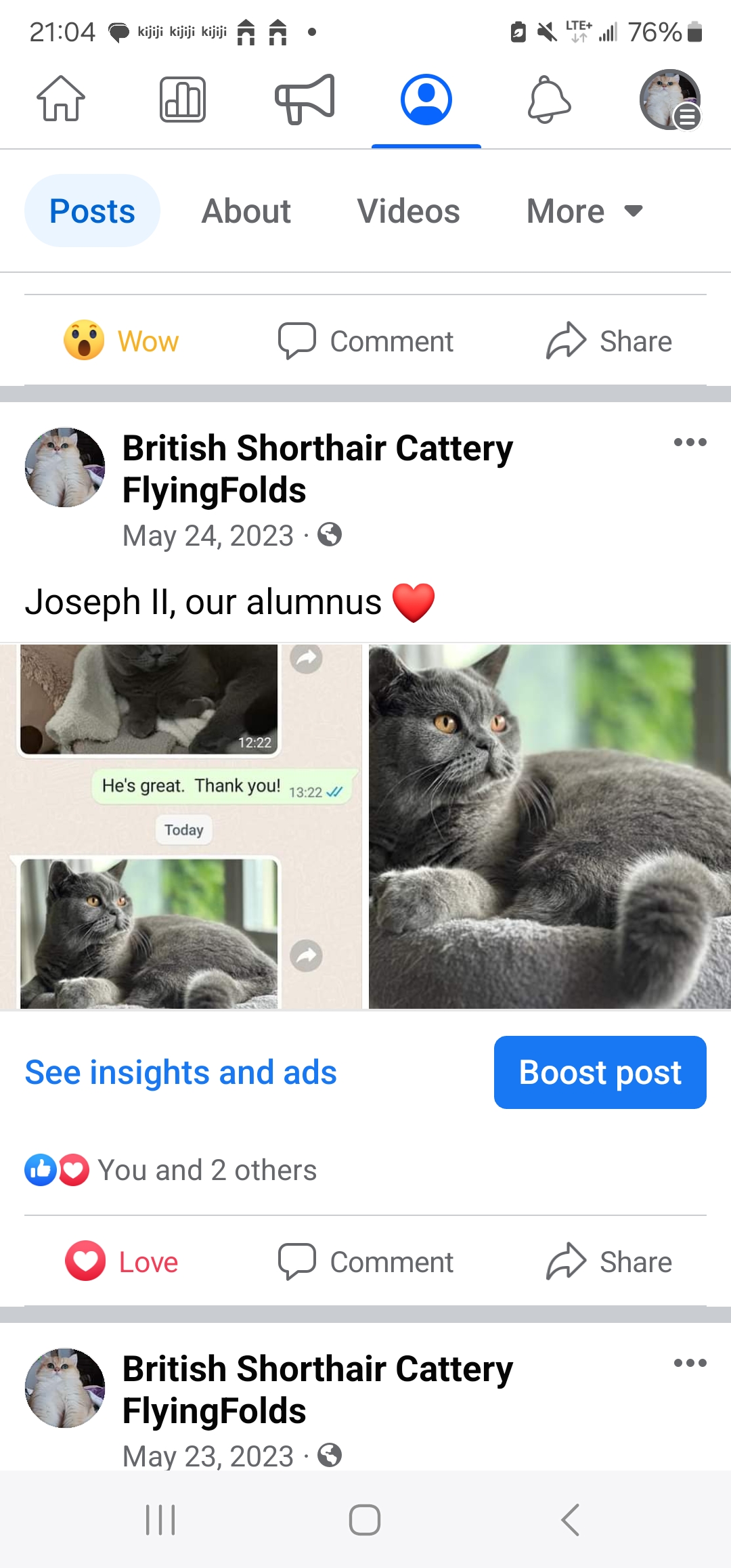Tap the system back button
The width and height of the screenshot is (731, 1568).
pos(570,1520)
